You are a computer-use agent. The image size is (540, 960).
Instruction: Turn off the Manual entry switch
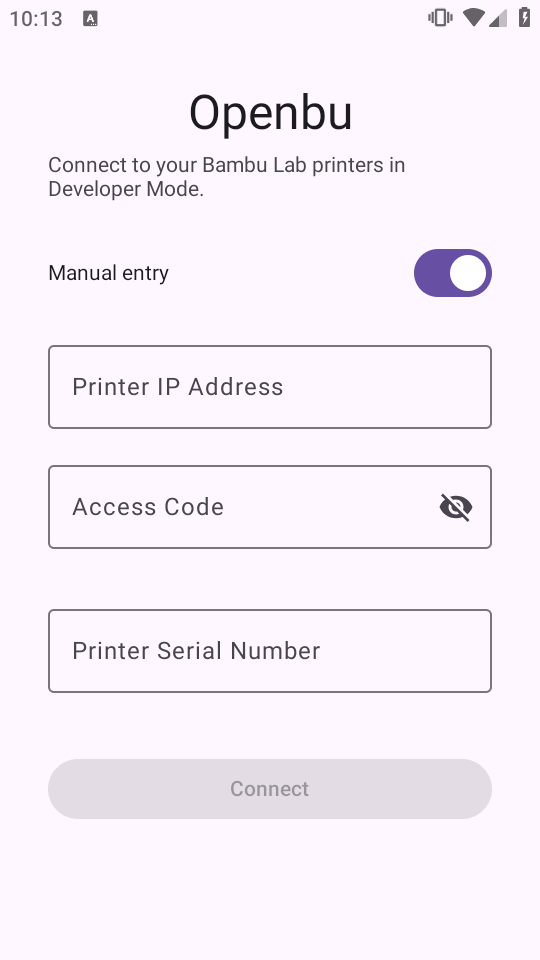452,273
